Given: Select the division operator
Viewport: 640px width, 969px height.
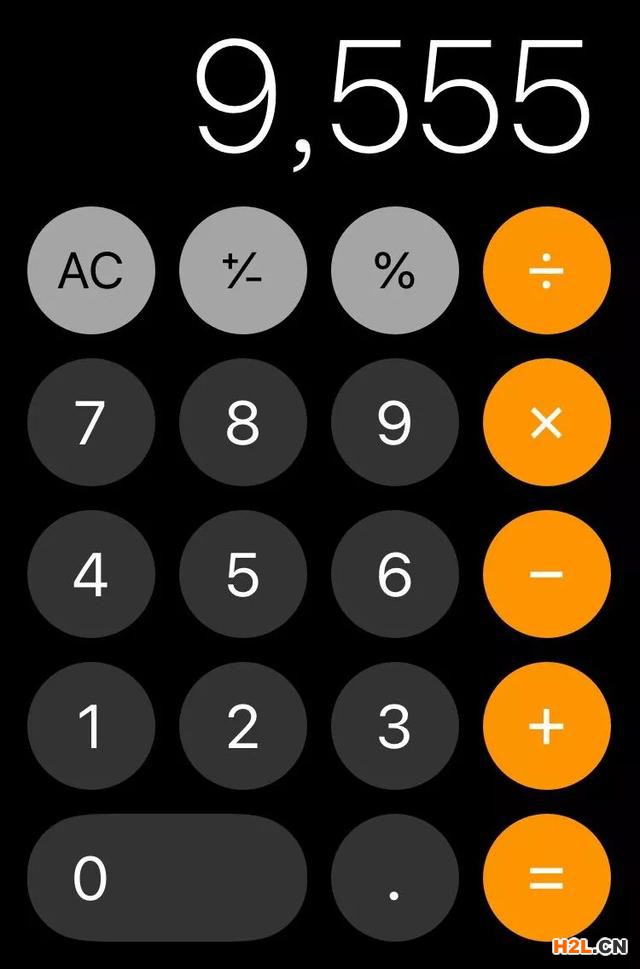Looking at the screenshot, I should tap(546, 270).
